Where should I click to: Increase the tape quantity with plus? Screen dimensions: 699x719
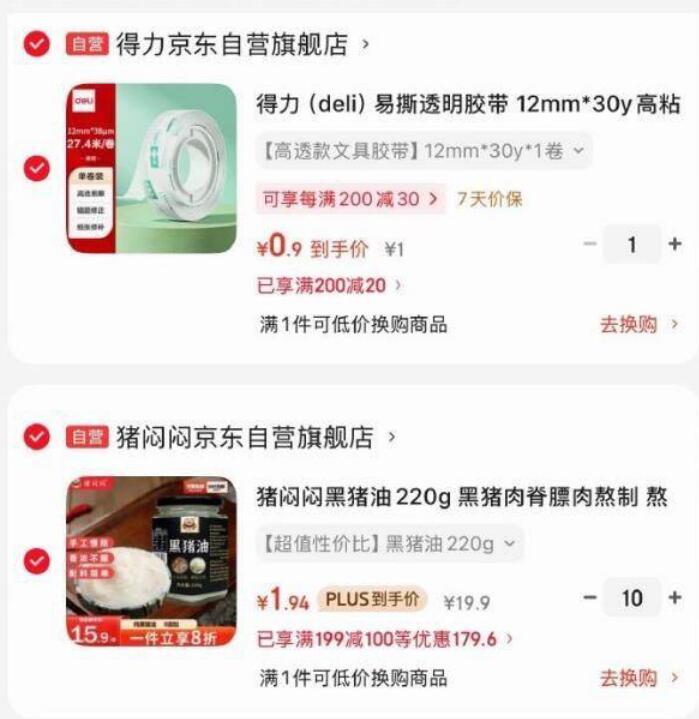coord(675,244)
